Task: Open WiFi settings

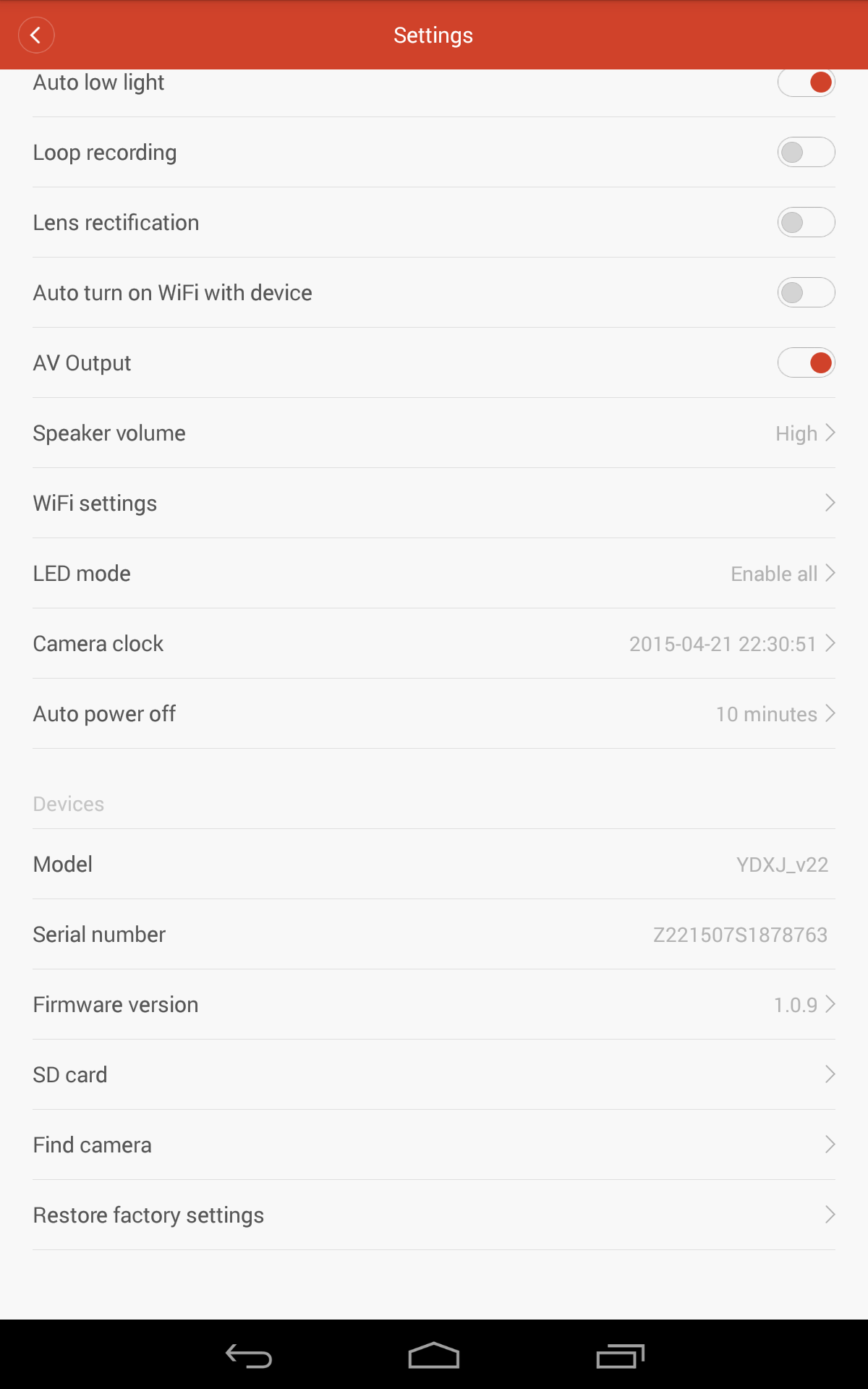Action: (x=434, y=504)
